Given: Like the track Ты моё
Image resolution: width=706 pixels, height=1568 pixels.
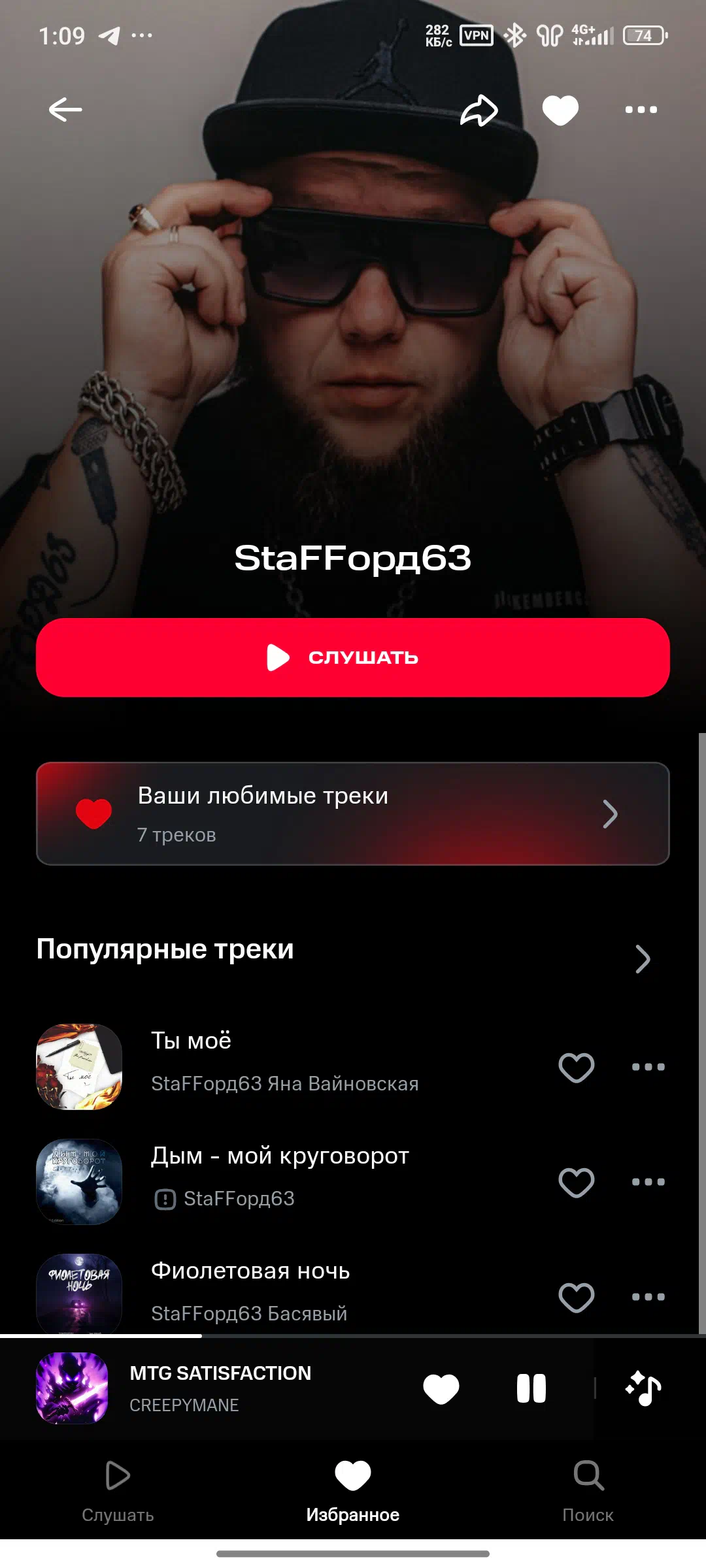Looking at the screenshot, I should click(576, 1068).
